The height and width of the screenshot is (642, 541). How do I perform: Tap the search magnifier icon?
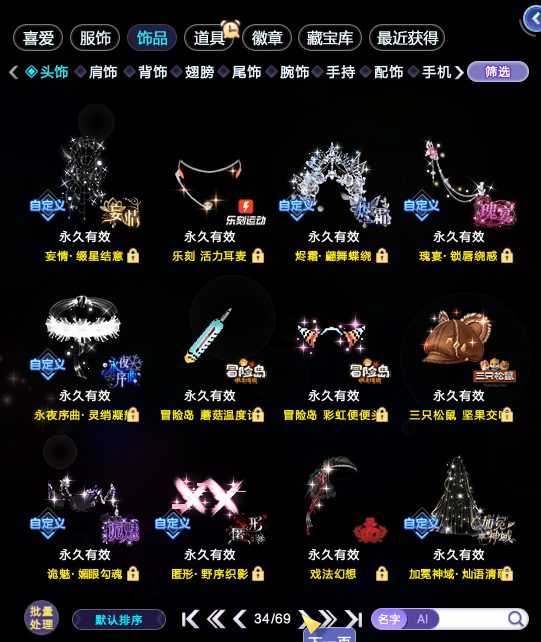point(515,619)
